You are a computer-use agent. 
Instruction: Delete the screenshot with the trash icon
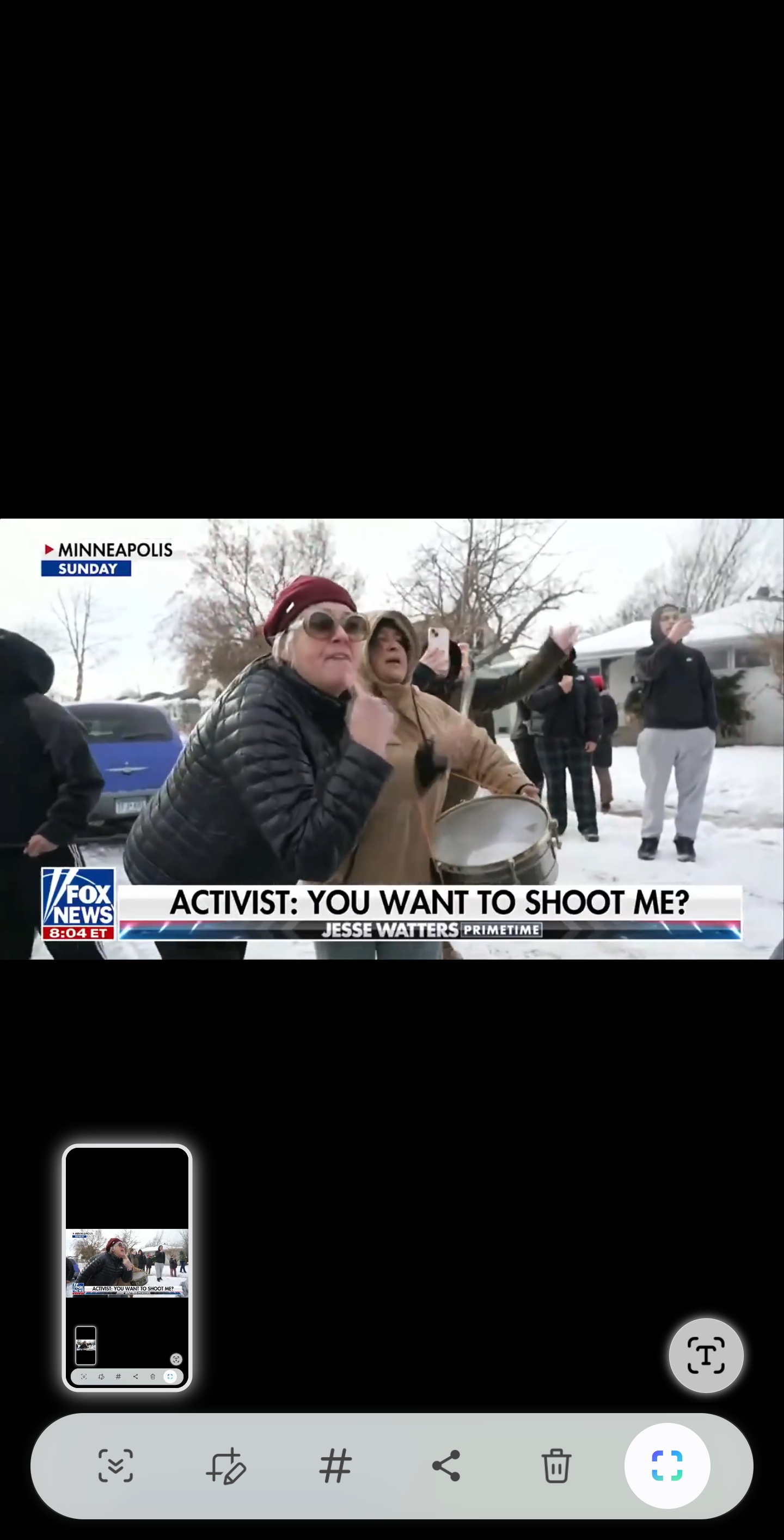[556, 1465]
